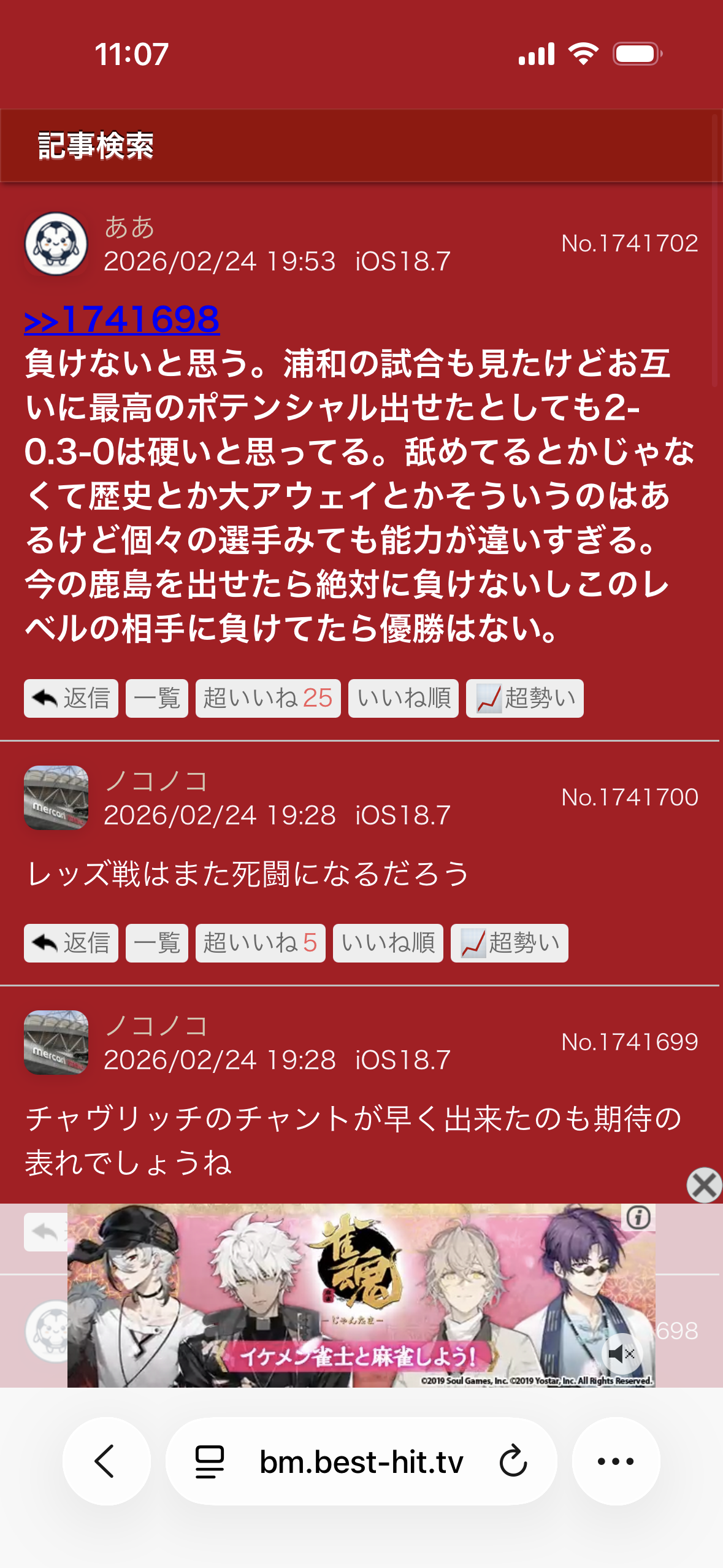Open the ad info icon
This screenshot has width=723, height=1568.
point(638,1217)
